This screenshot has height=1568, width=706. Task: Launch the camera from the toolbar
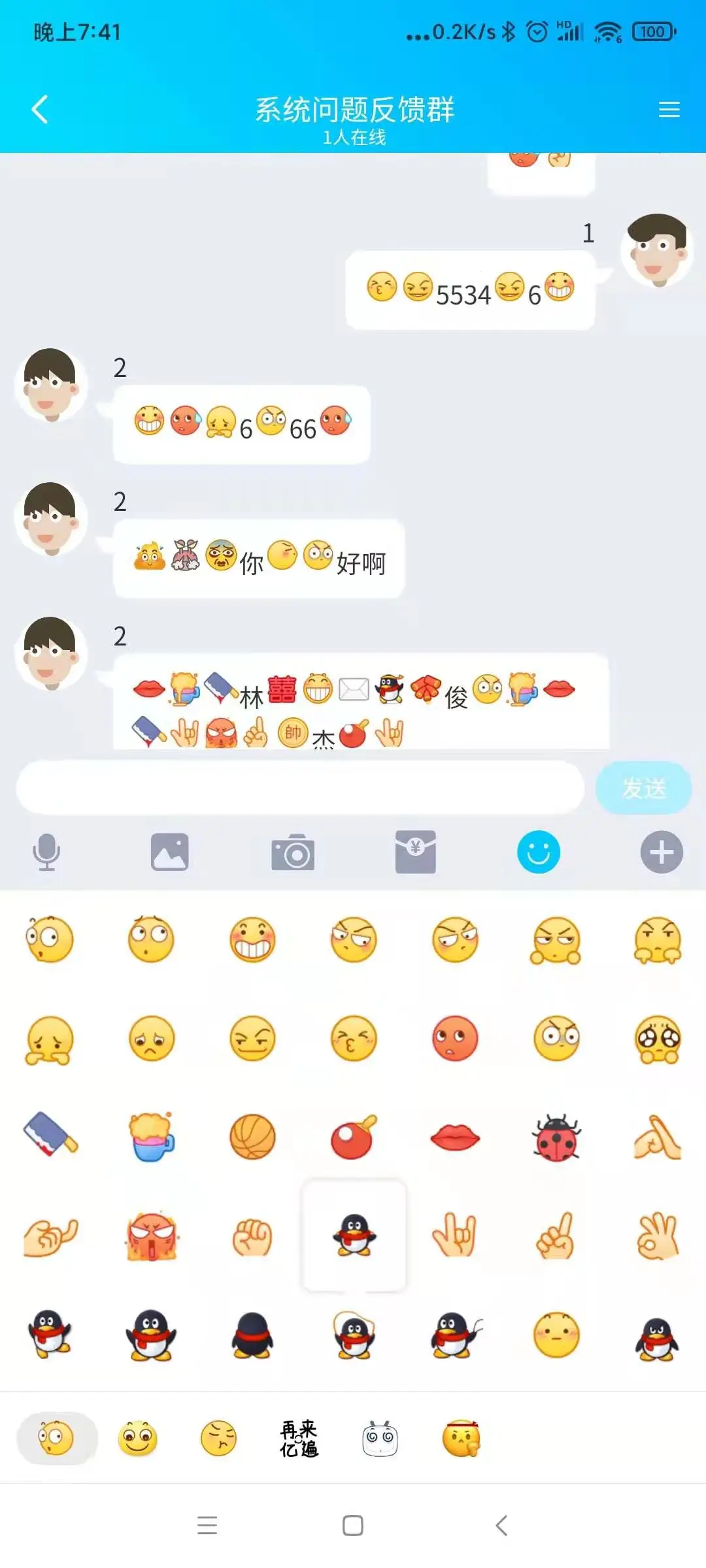pyautogui.click(x=293, y=853)
